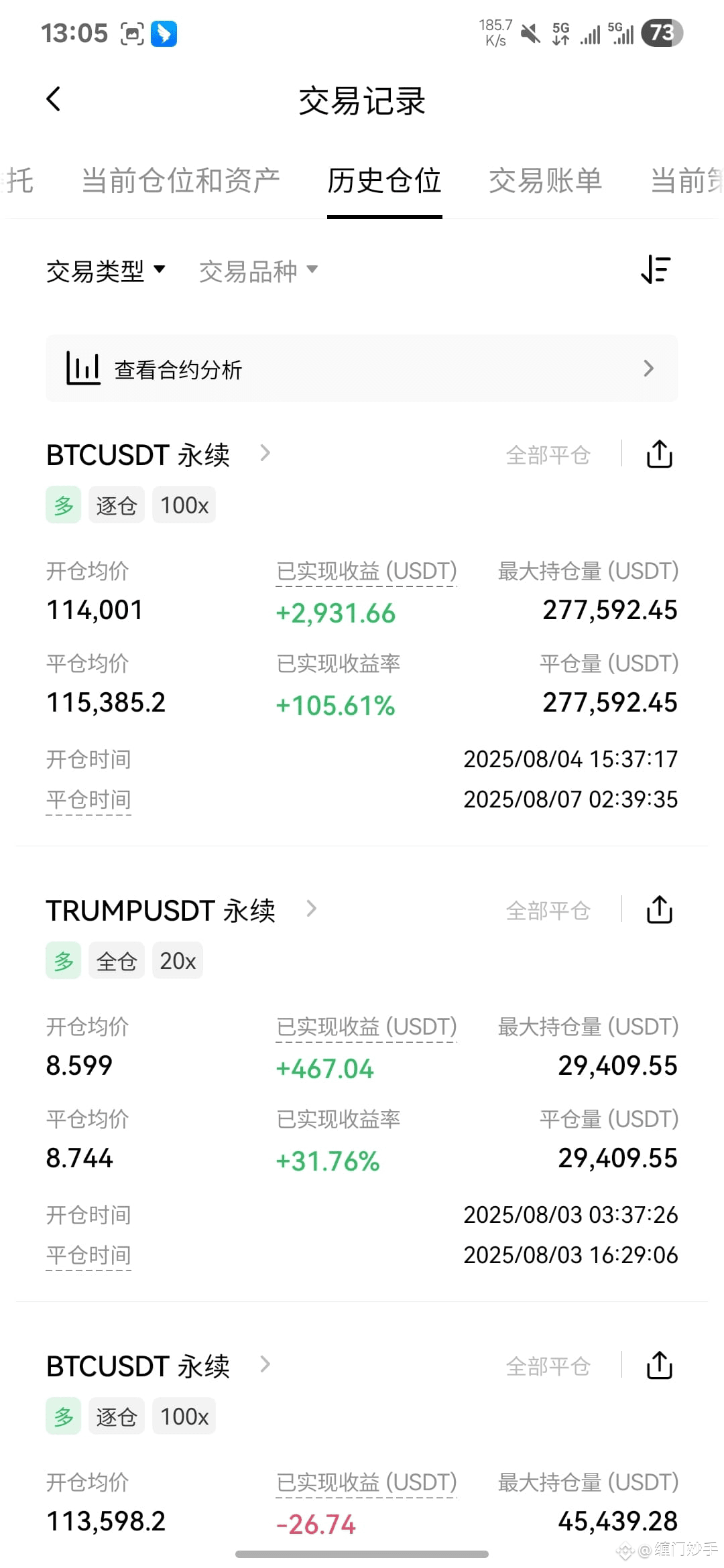Image resolution: width=724 pixels, height=1568 pixels.
Task: Expand the 交易品种 dropdown
Action: [x=258, y=271]
